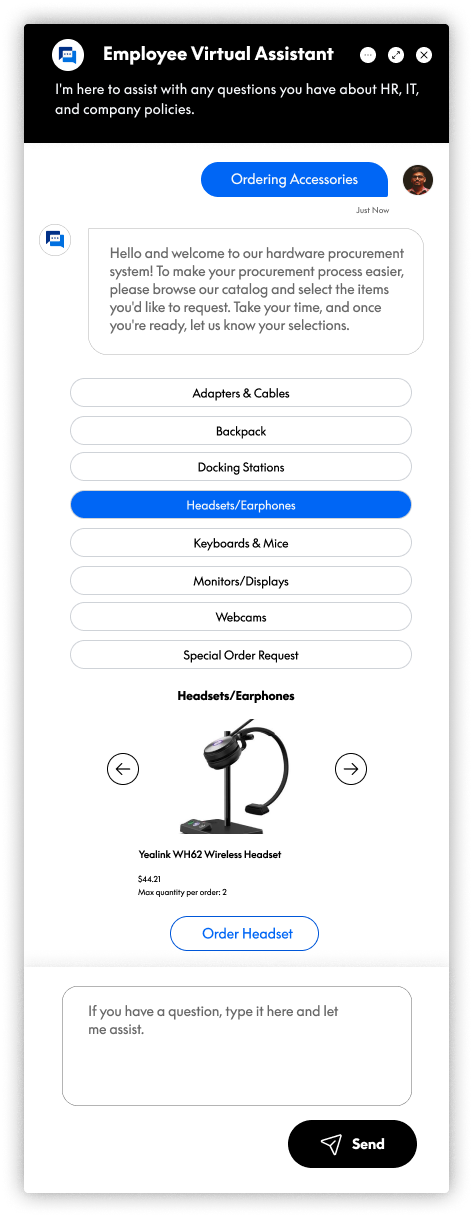Select the Headsets/Earphones category
Screen dimensions: 473x1217
tap(241, 505)
